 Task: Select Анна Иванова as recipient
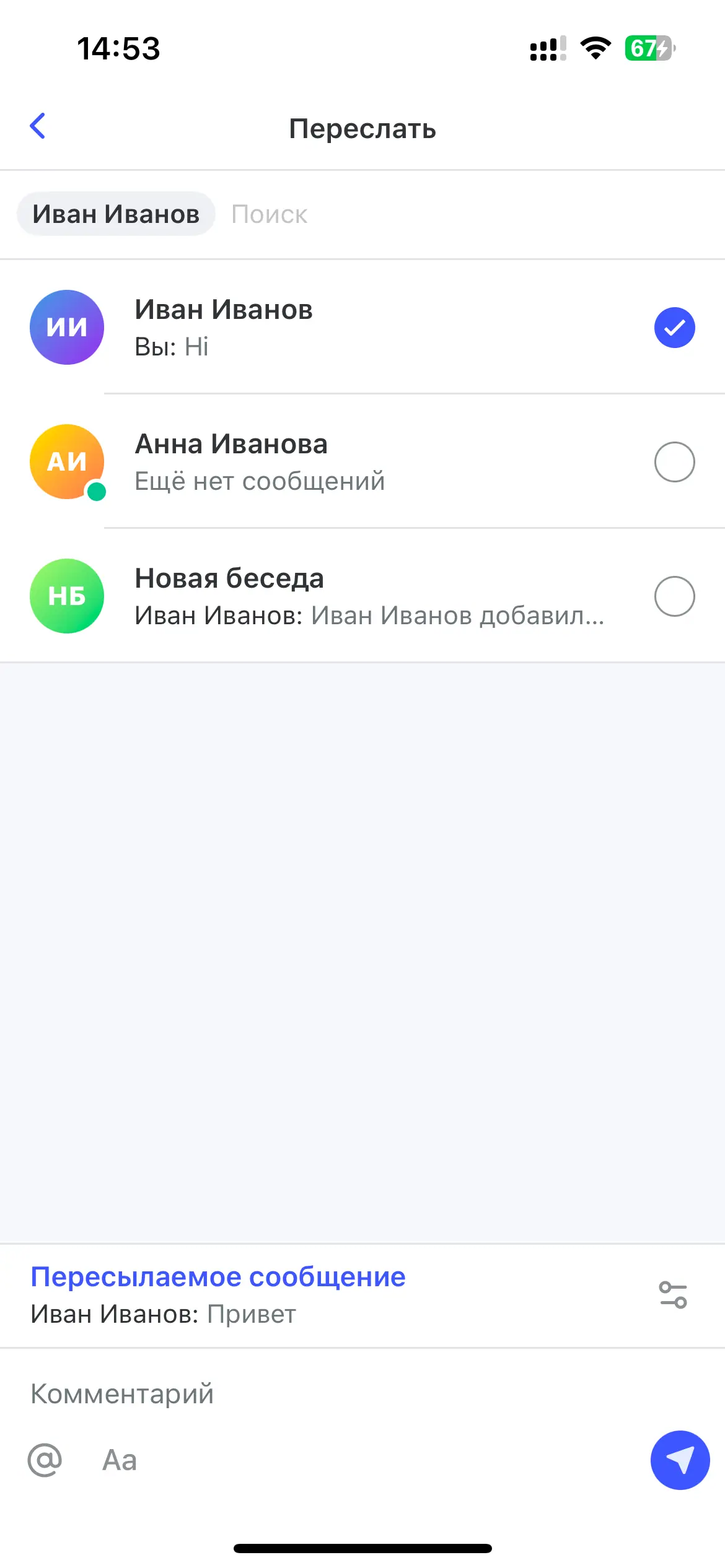(674, 462)
